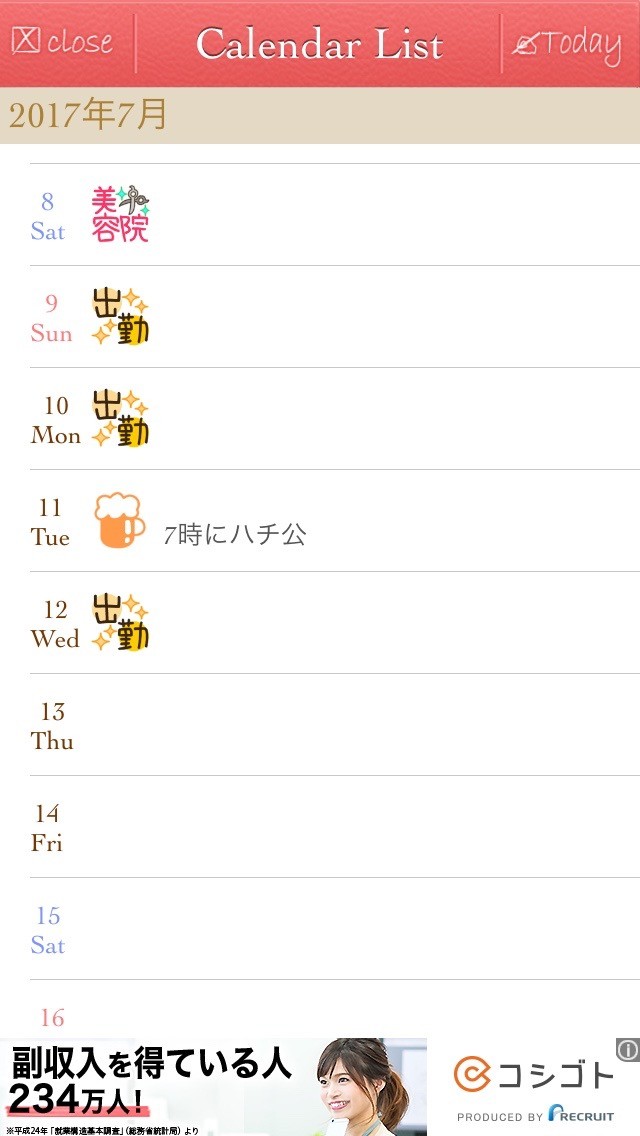Close the Calendar List
Viewport: 640px width, 1136px height.
63,42
